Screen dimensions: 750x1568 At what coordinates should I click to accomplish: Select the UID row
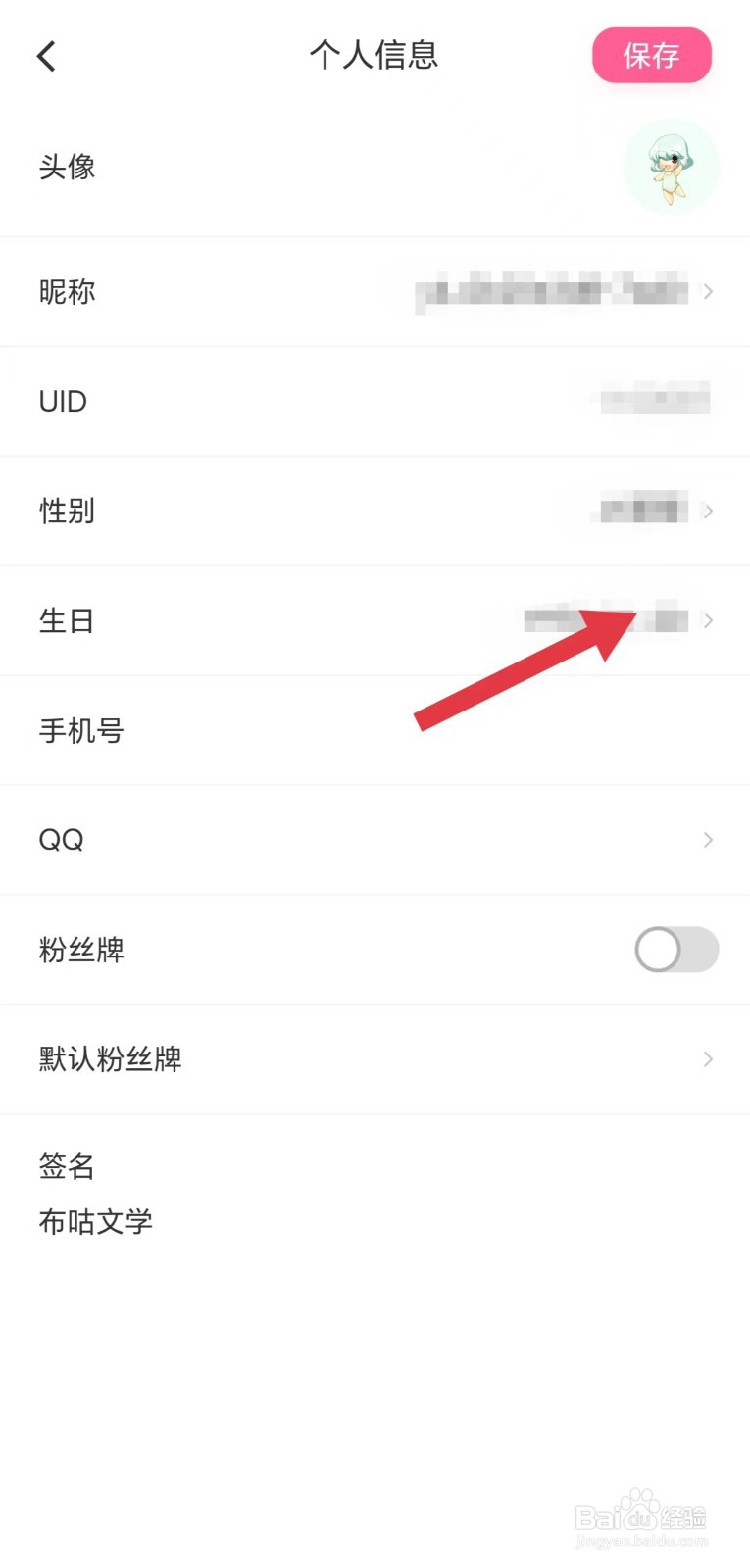point(63,401)
